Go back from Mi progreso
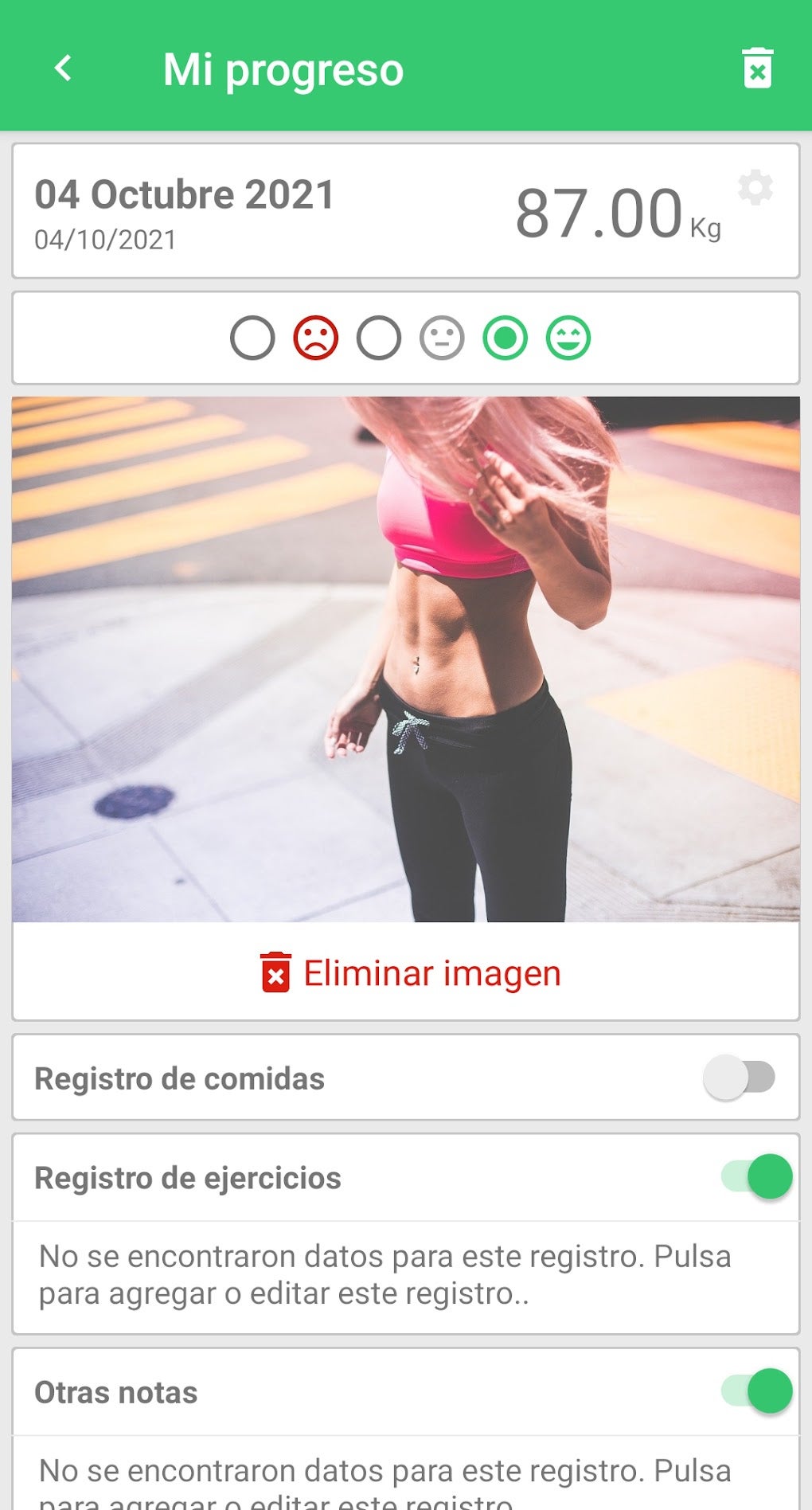The image size is (812, 1510). pos(64,68)
